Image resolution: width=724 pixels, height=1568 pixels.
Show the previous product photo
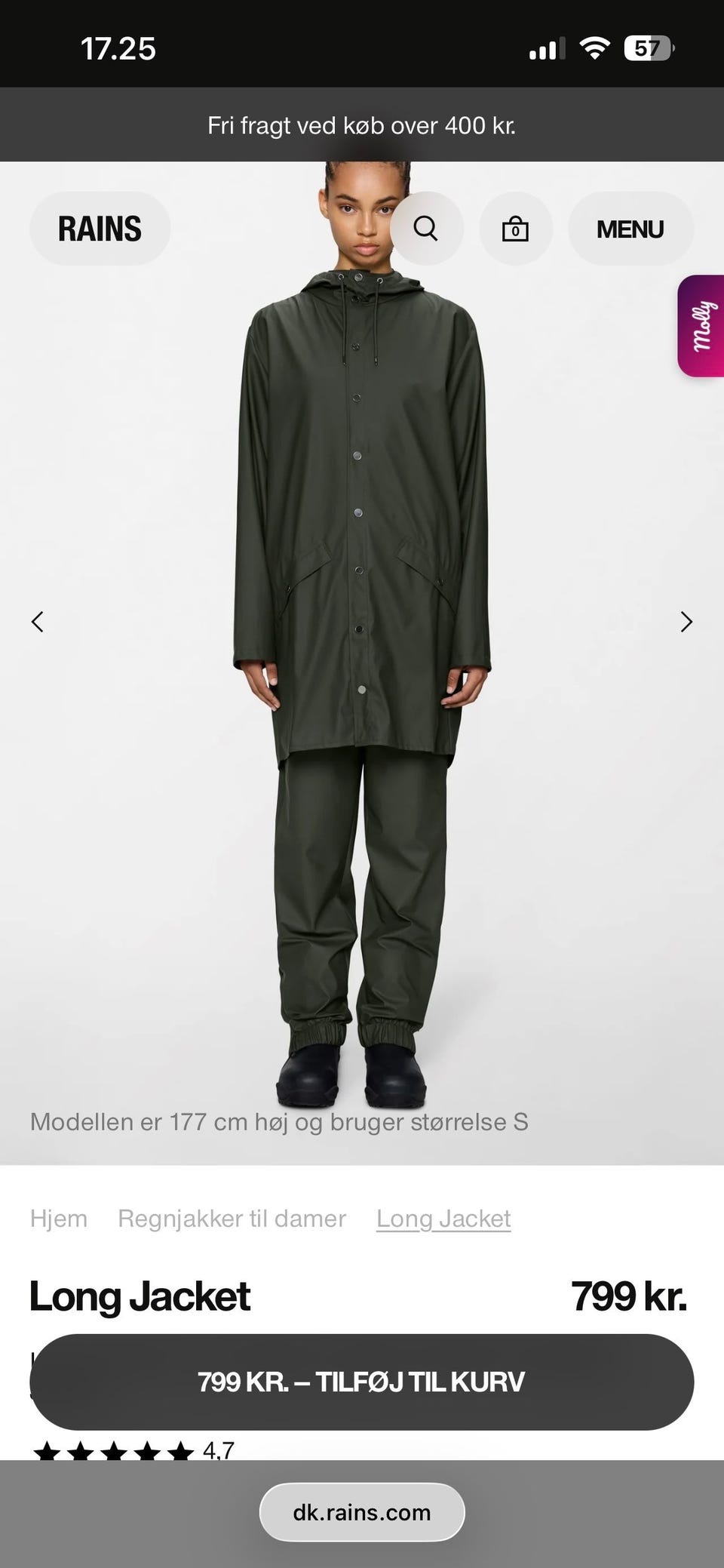[37, 622]
